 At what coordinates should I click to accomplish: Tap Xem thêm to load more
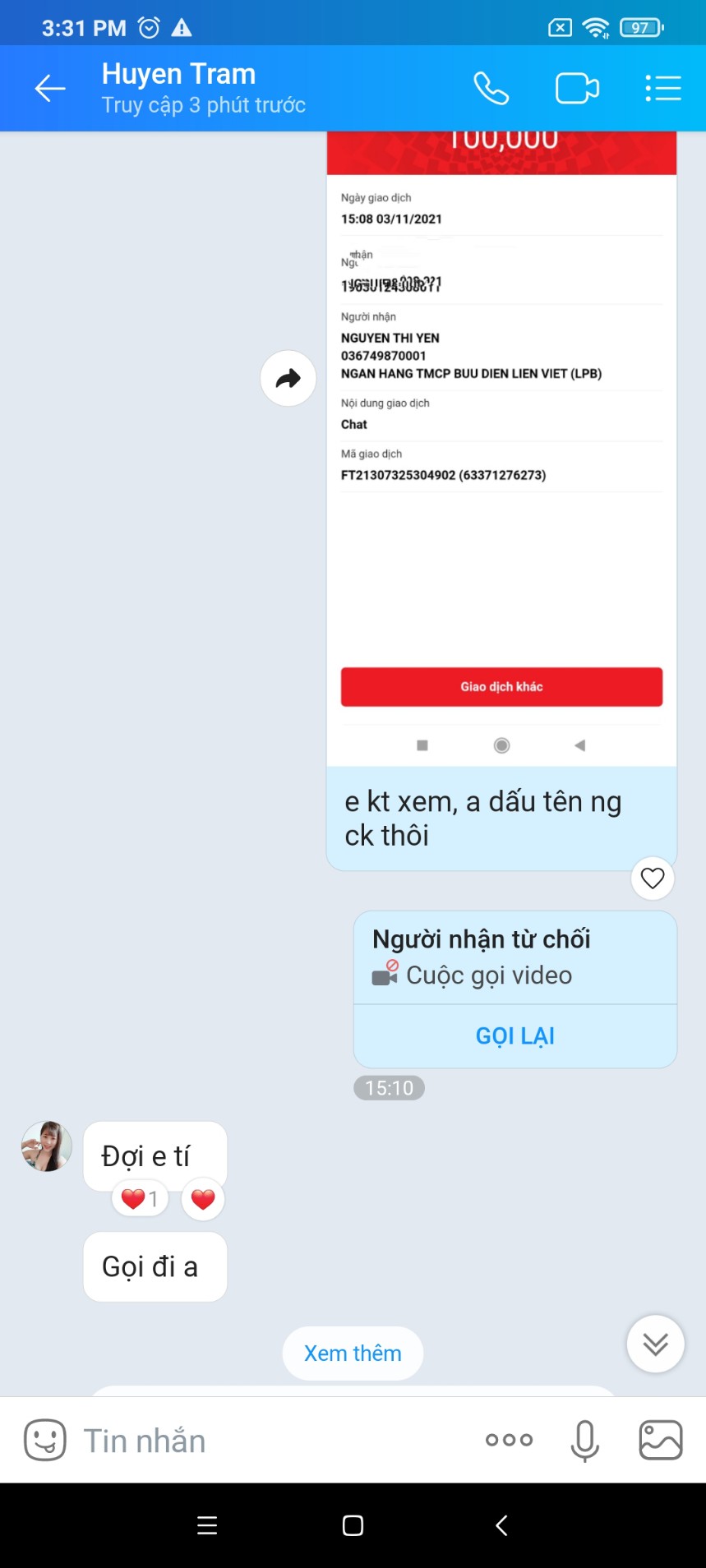click(x=353, y=1353)
